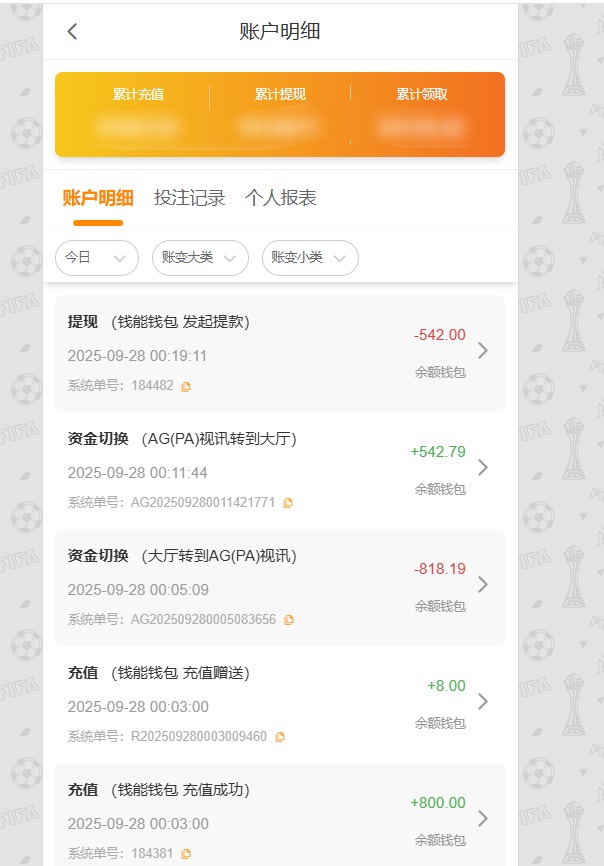This screenshot has height=866, width=604.
Task: Copy order number AG202509280005083656
Action: (289, 620)
